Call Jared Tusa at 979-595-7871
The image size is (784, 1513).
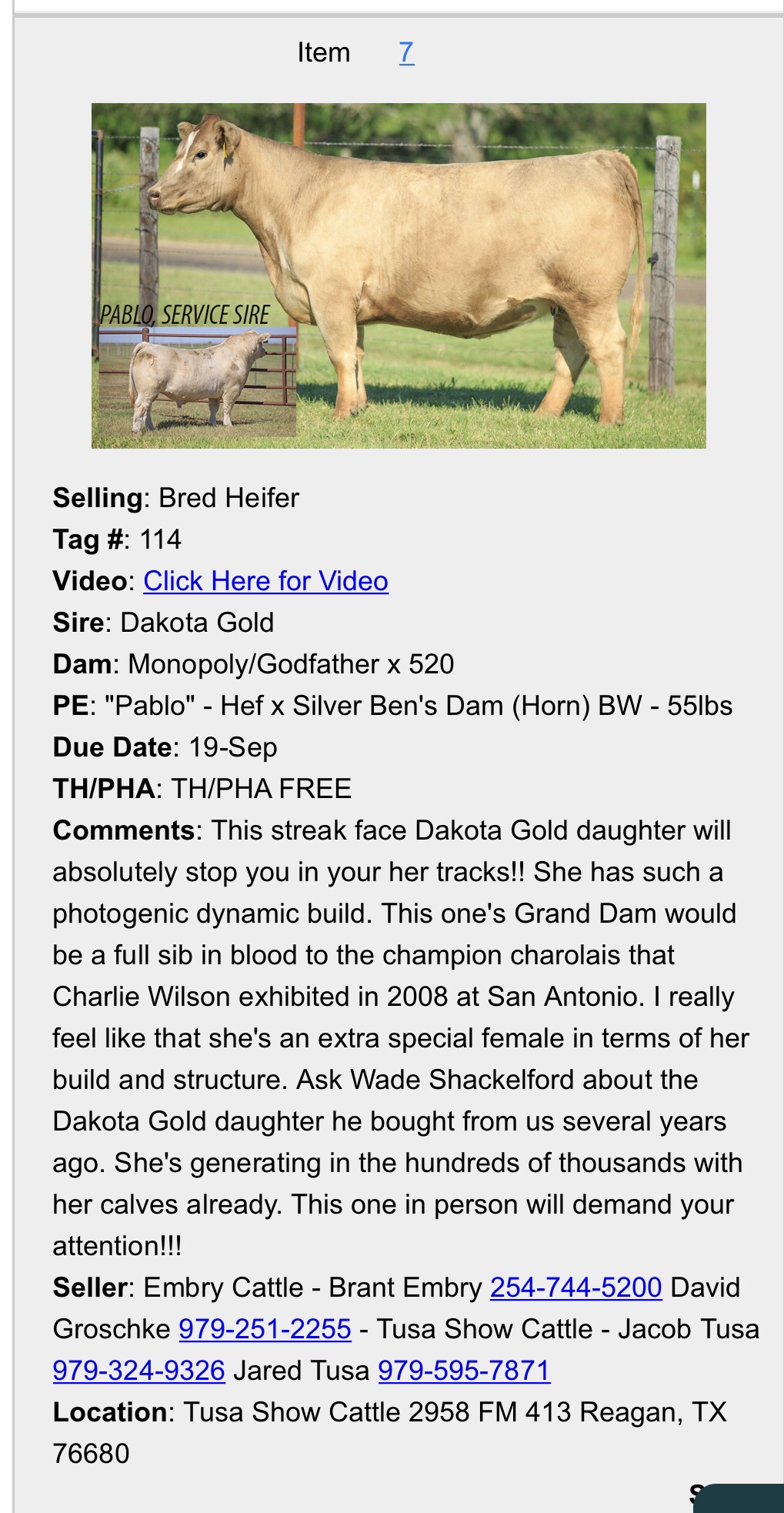point(464,1371)
